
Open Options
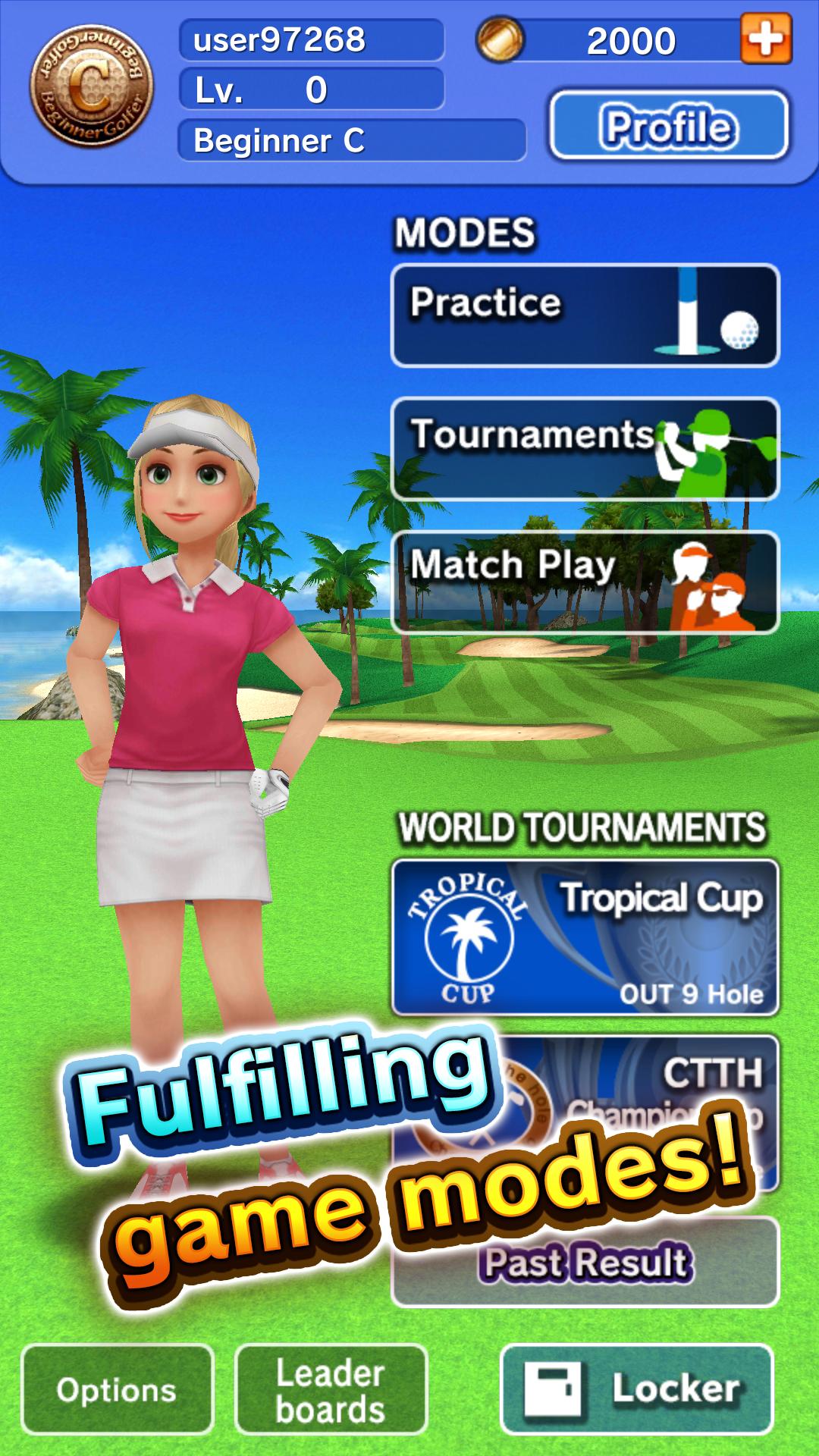pos(117,1389)
